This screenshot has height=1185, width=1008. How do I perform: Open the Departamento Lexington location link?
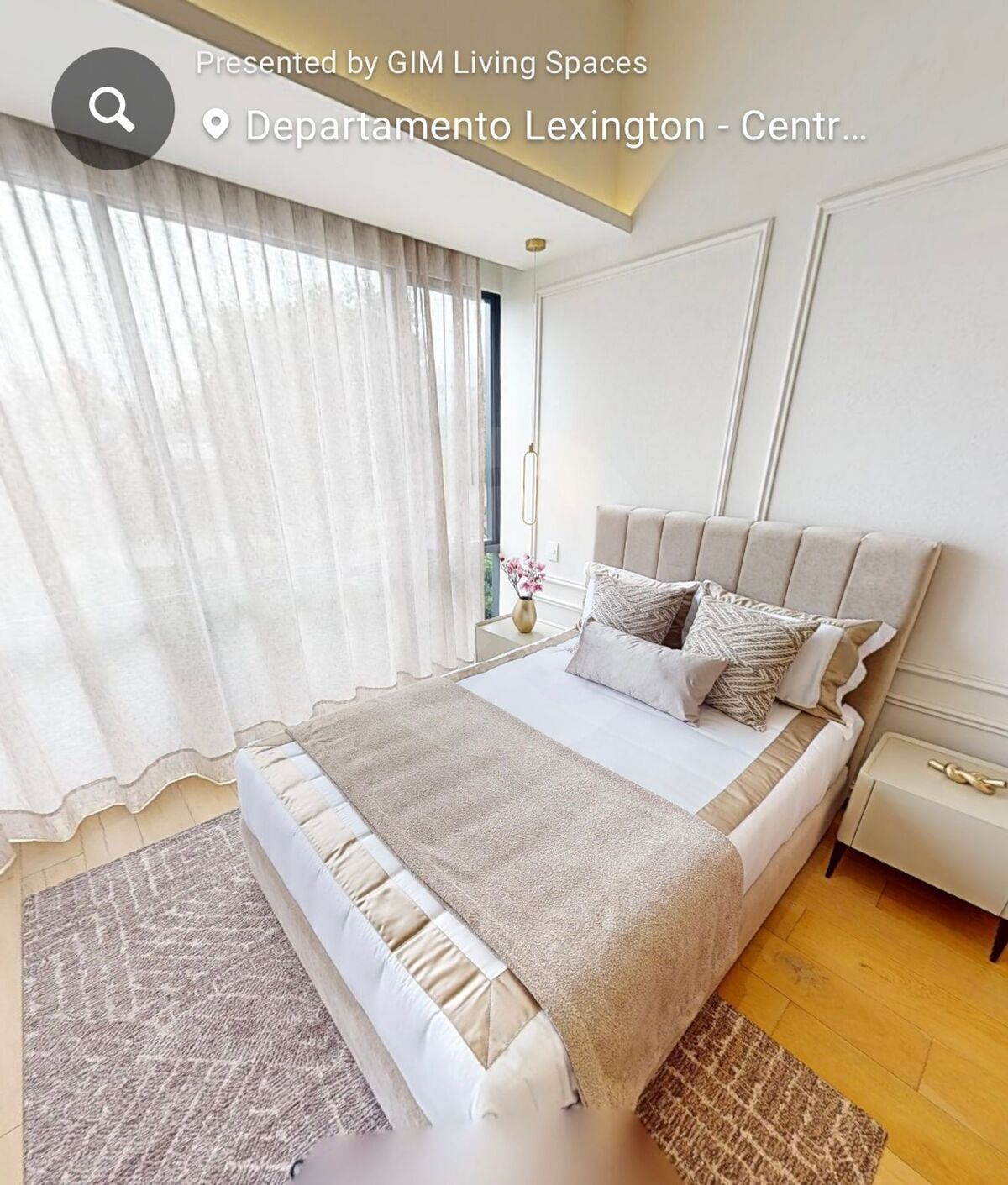coord(554,126)
